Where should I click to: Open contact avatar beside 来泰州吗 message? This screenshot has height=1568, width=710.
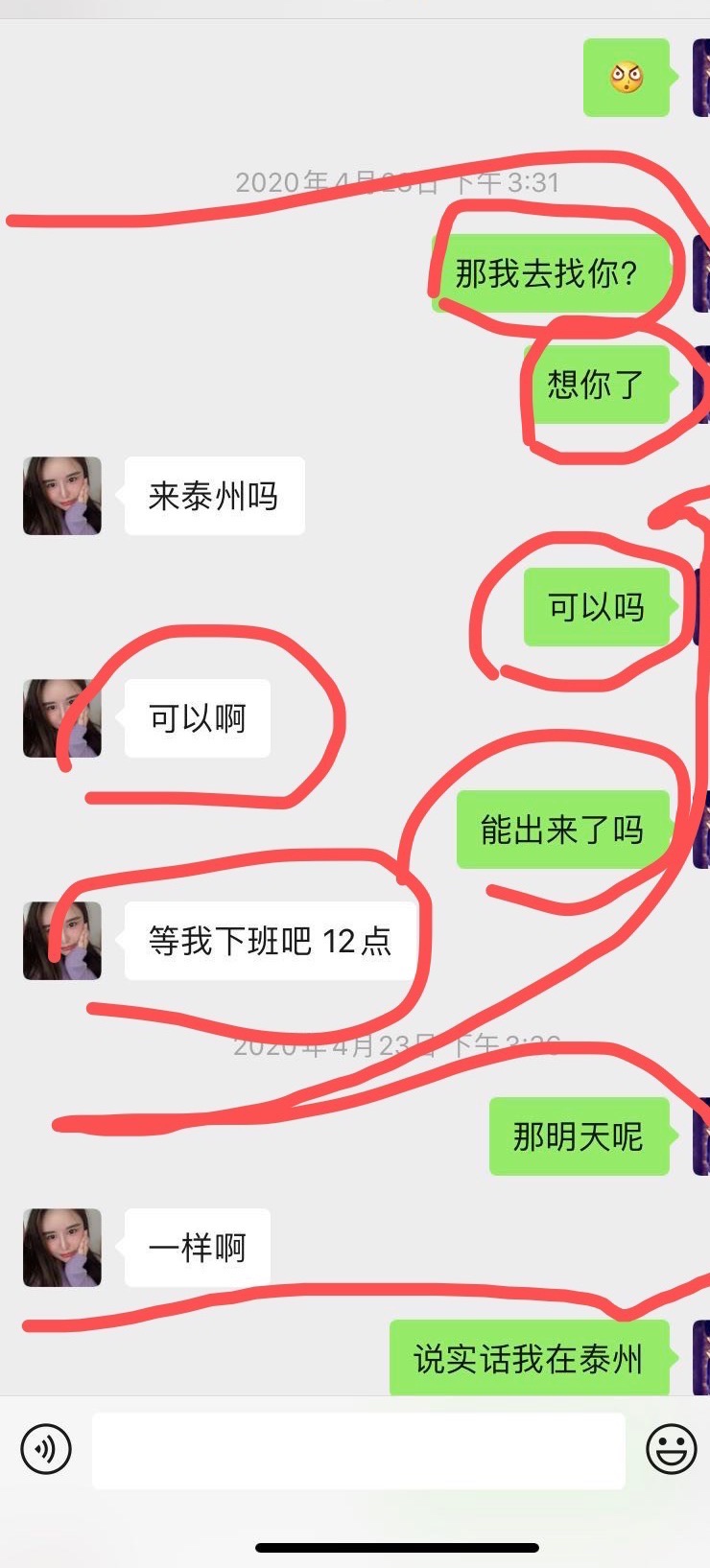pyautogui.click(x=62, y=496)
